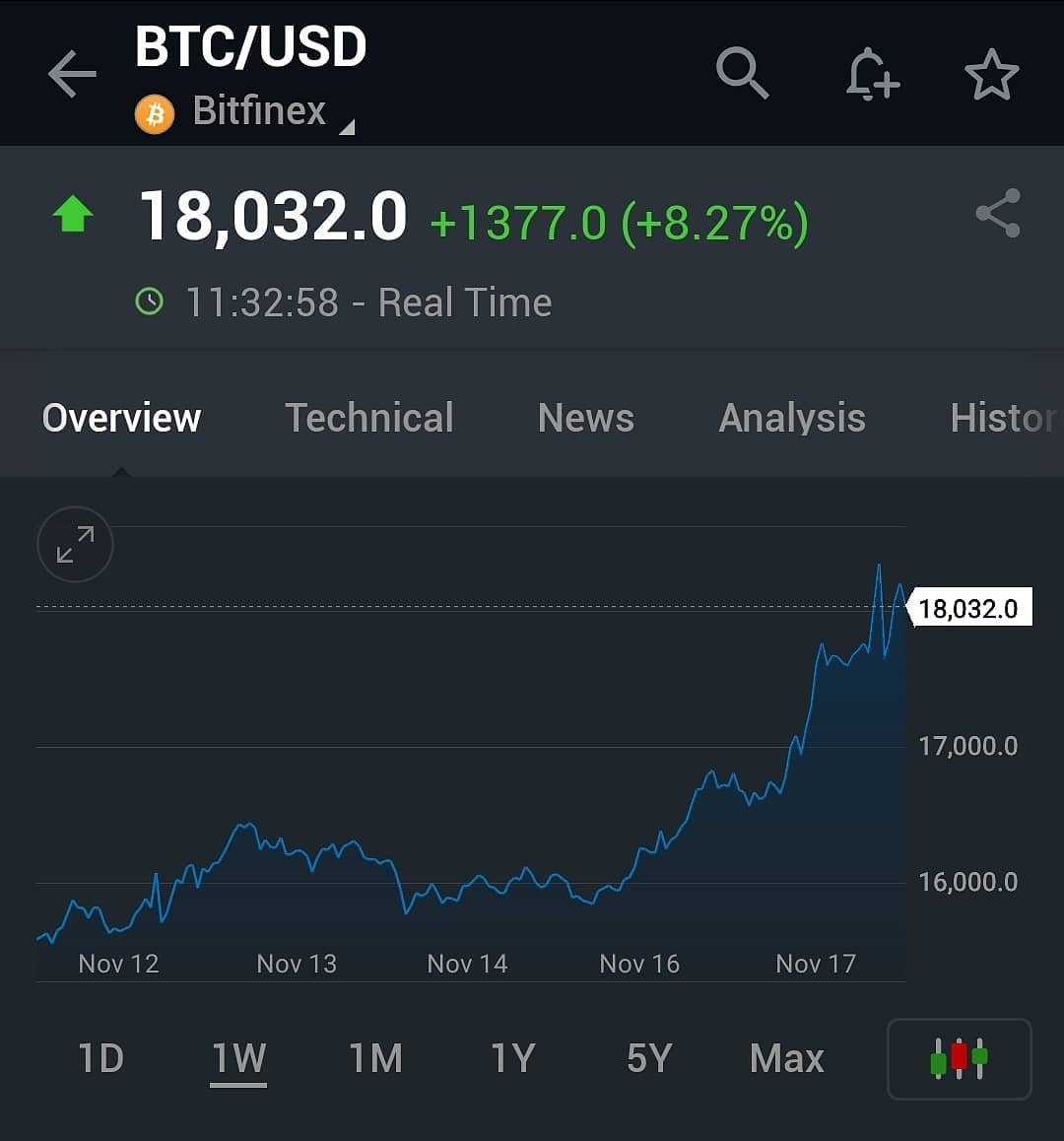Switch to candlestick chart view

click(960, 1059)
